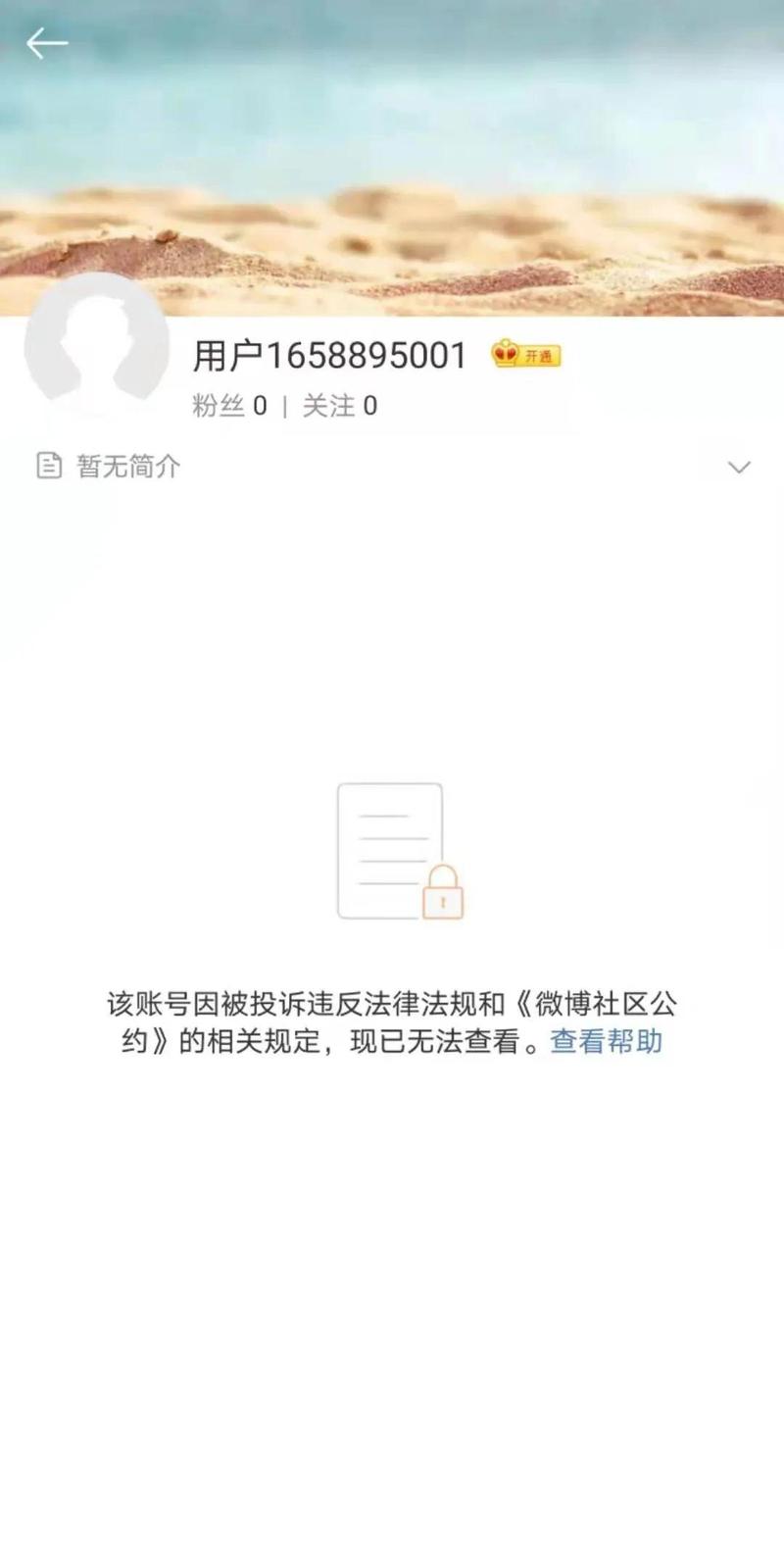The height and width of the screenshot is (1542, 784).
Task: Open the 查看帮助 help link
Action: [x=607, y=1041]
